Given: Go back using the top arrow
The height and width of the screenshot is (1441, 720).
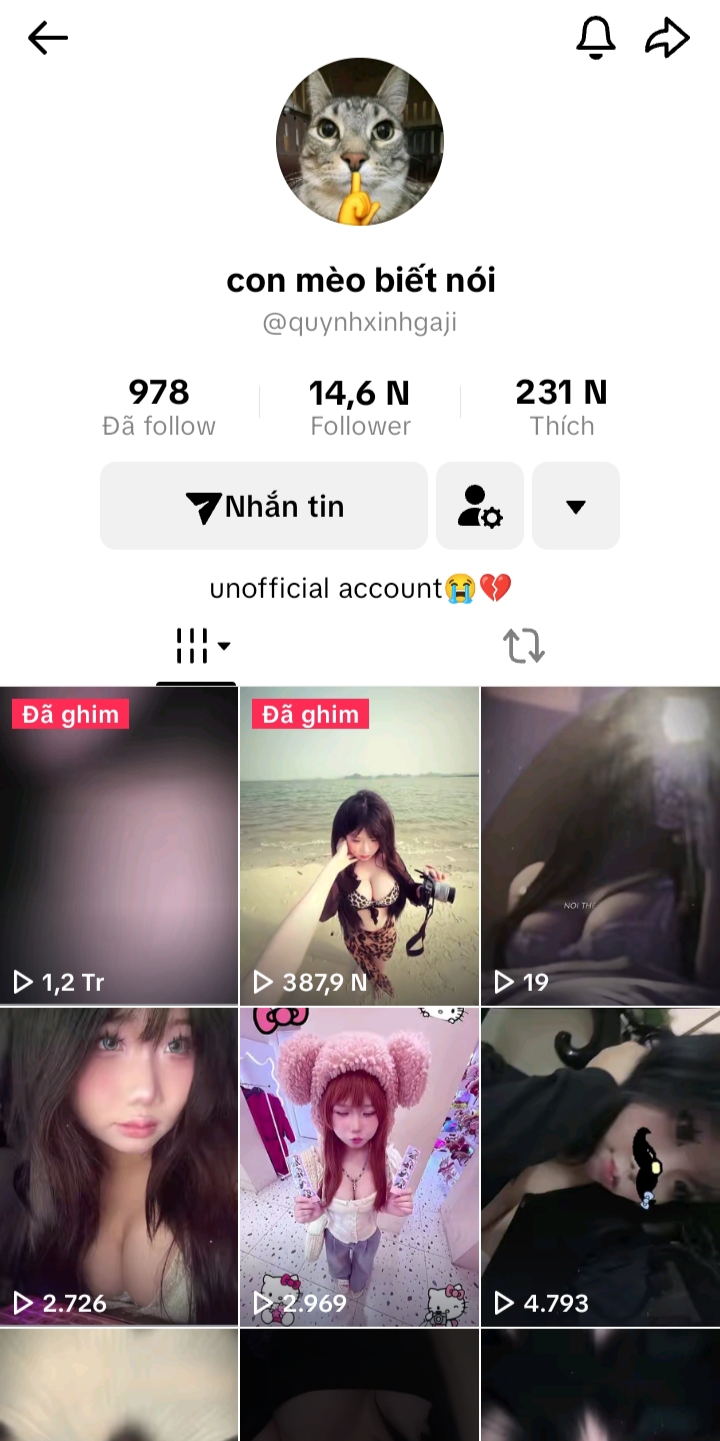Looking at the screenshot, I should click(47, 39).
